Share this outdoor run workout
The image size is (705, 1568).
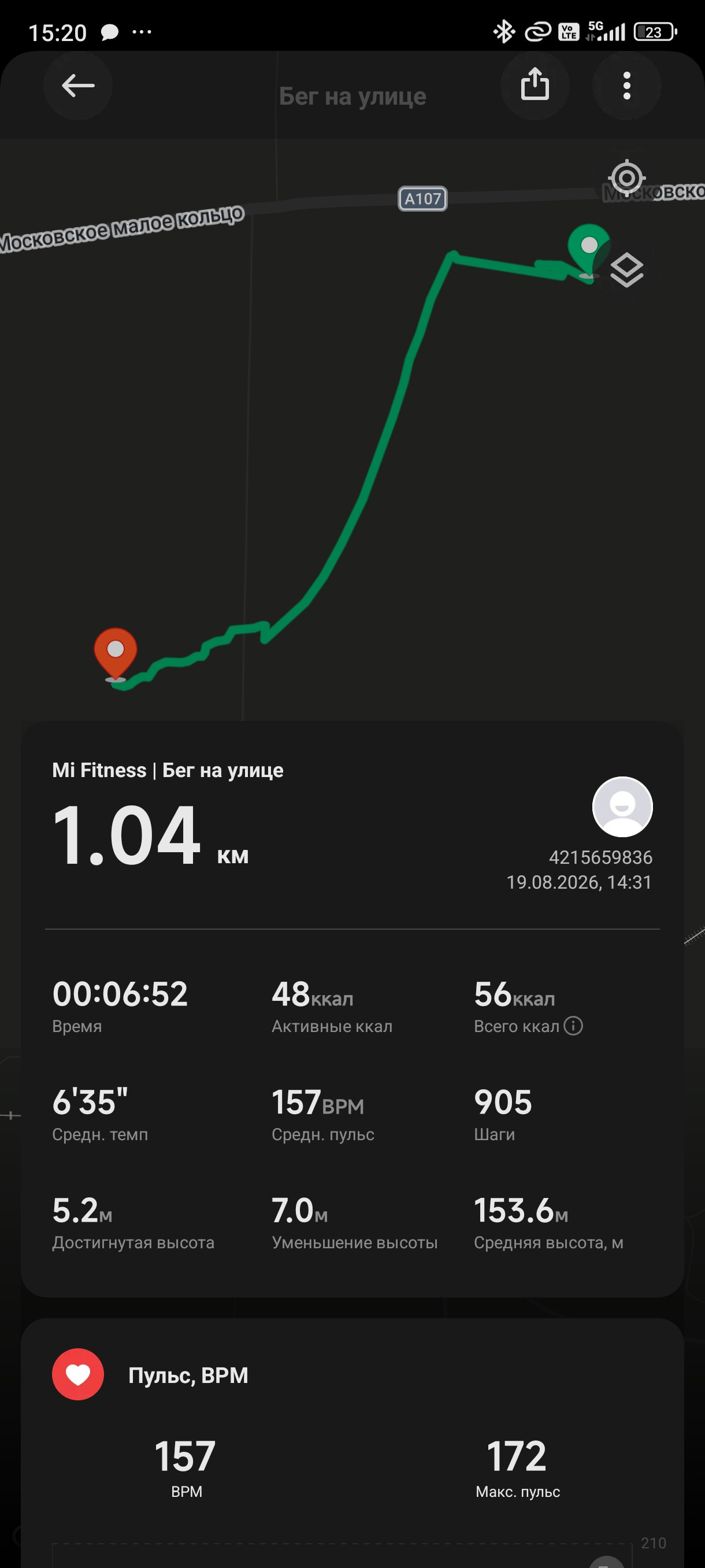[535, 86]
